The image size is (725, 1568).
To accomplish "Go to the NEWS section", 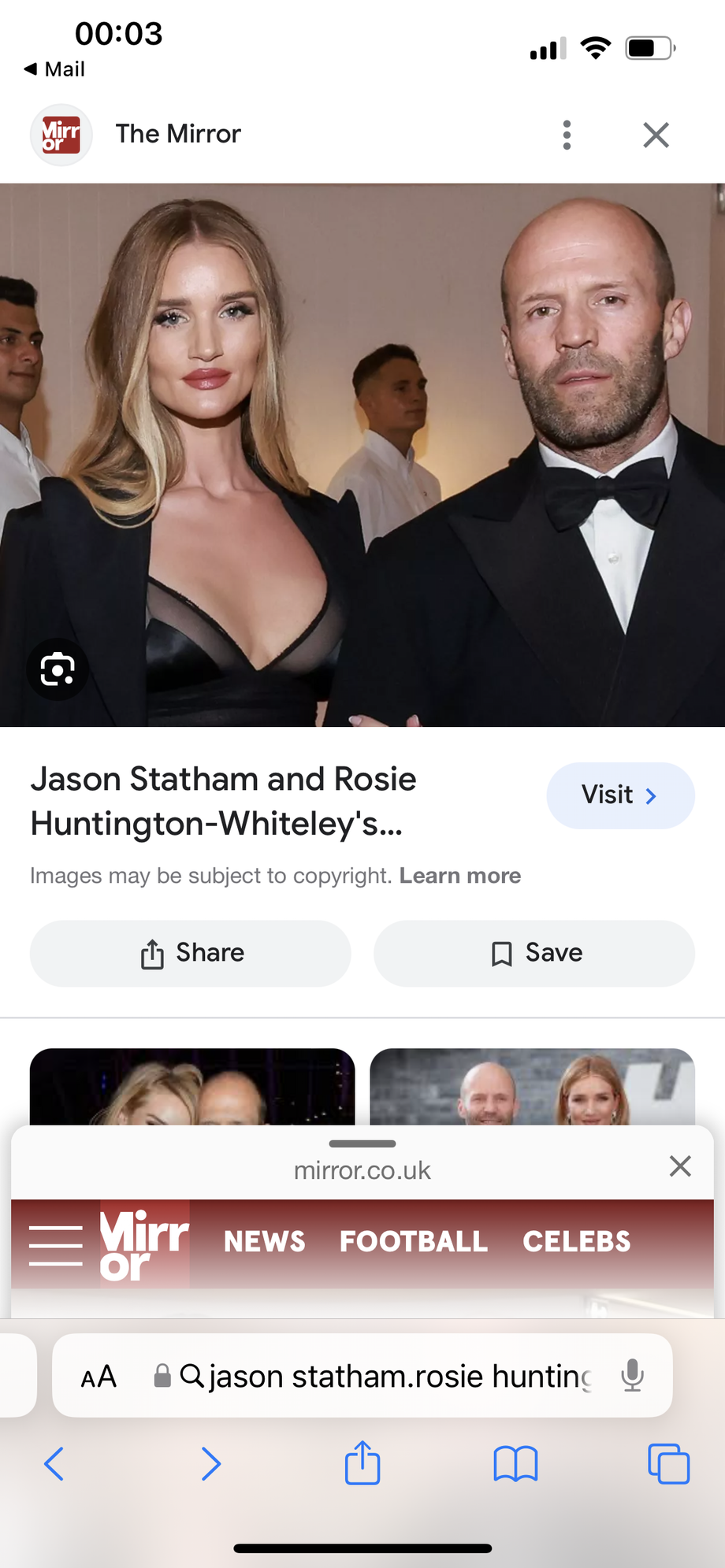I will pyautogui.click(x=265, y=1242).
